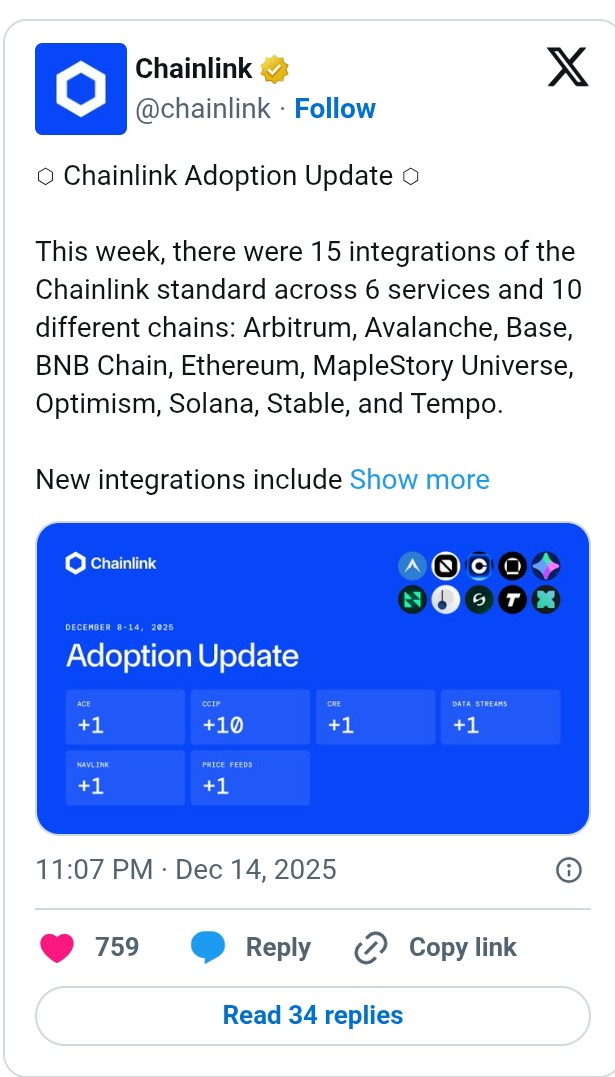Open the tweet info icon

tap(568, 870)
